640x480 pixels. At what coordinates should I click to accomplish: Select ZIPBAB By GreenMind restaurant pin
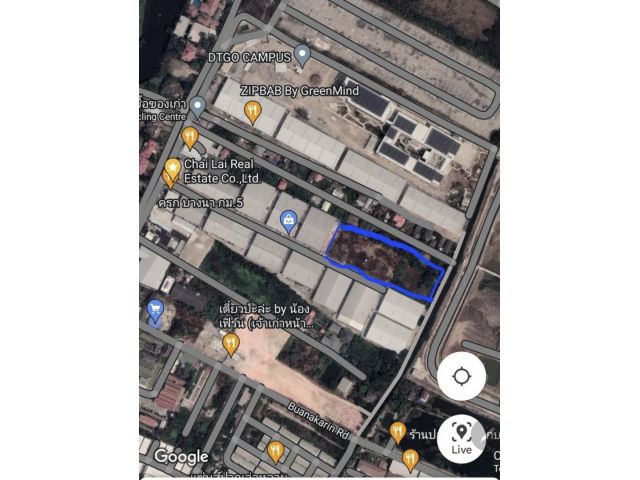point(253,110)
